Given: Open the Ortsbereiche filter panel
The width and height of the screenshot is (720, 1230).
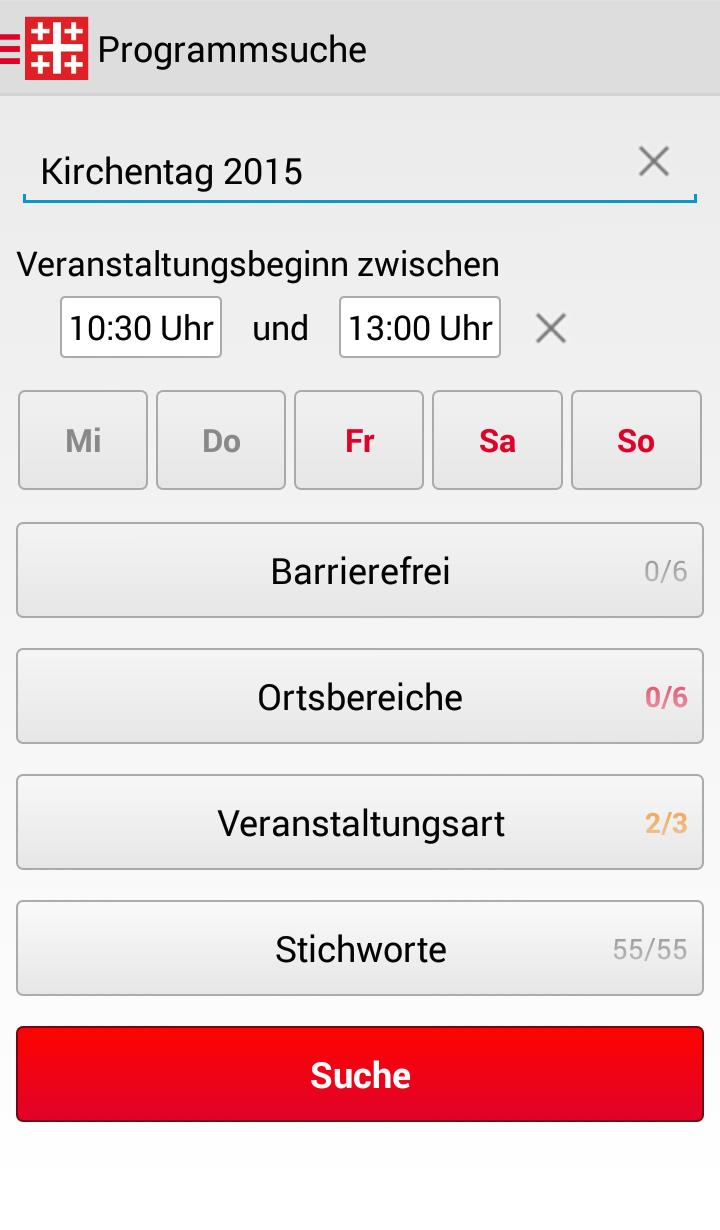Looking at the screenshot, I should (x=360, y=696).
